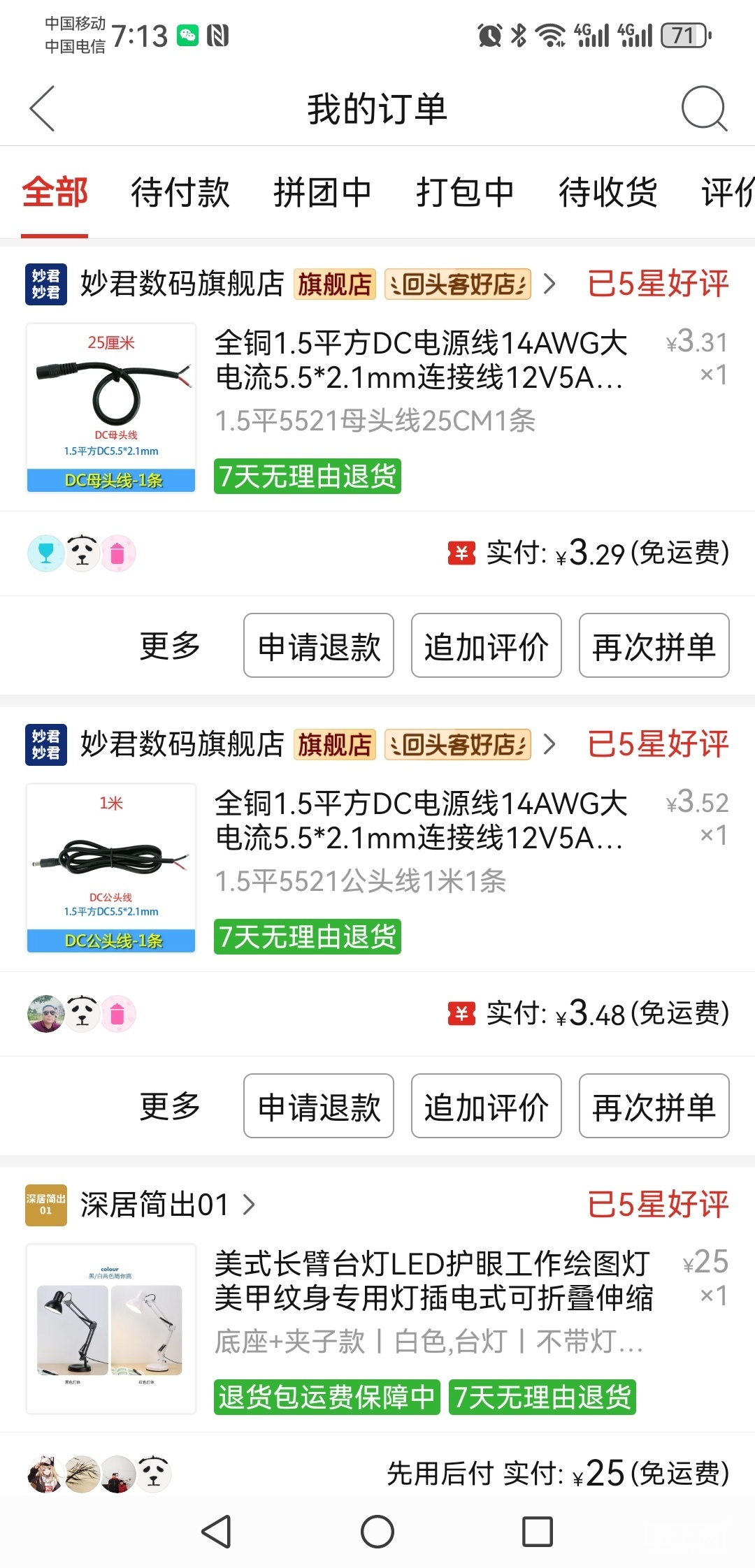Screen dimensions: 755x1568
Task: Open the 深居简出01 store page
Action: 168,1205
